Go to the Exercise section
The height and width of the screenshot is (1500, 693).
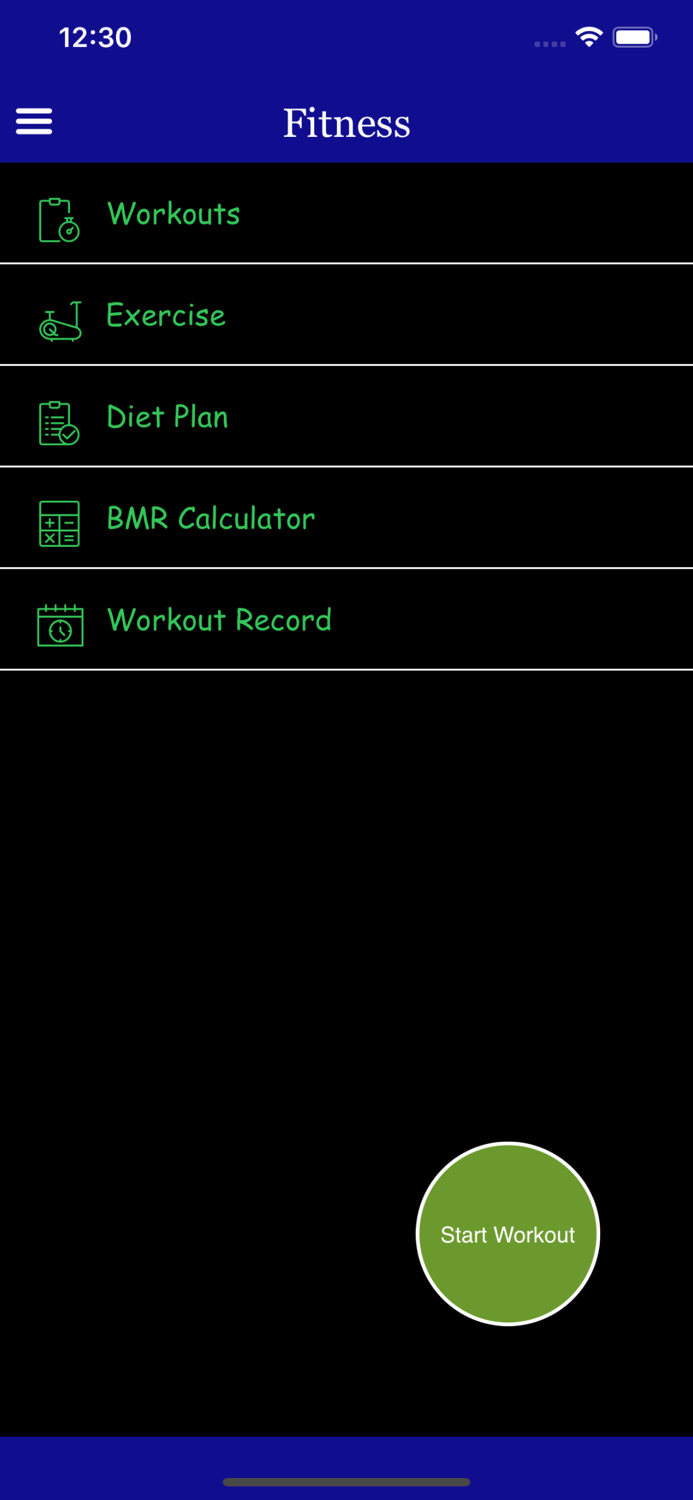click(346, 315)
